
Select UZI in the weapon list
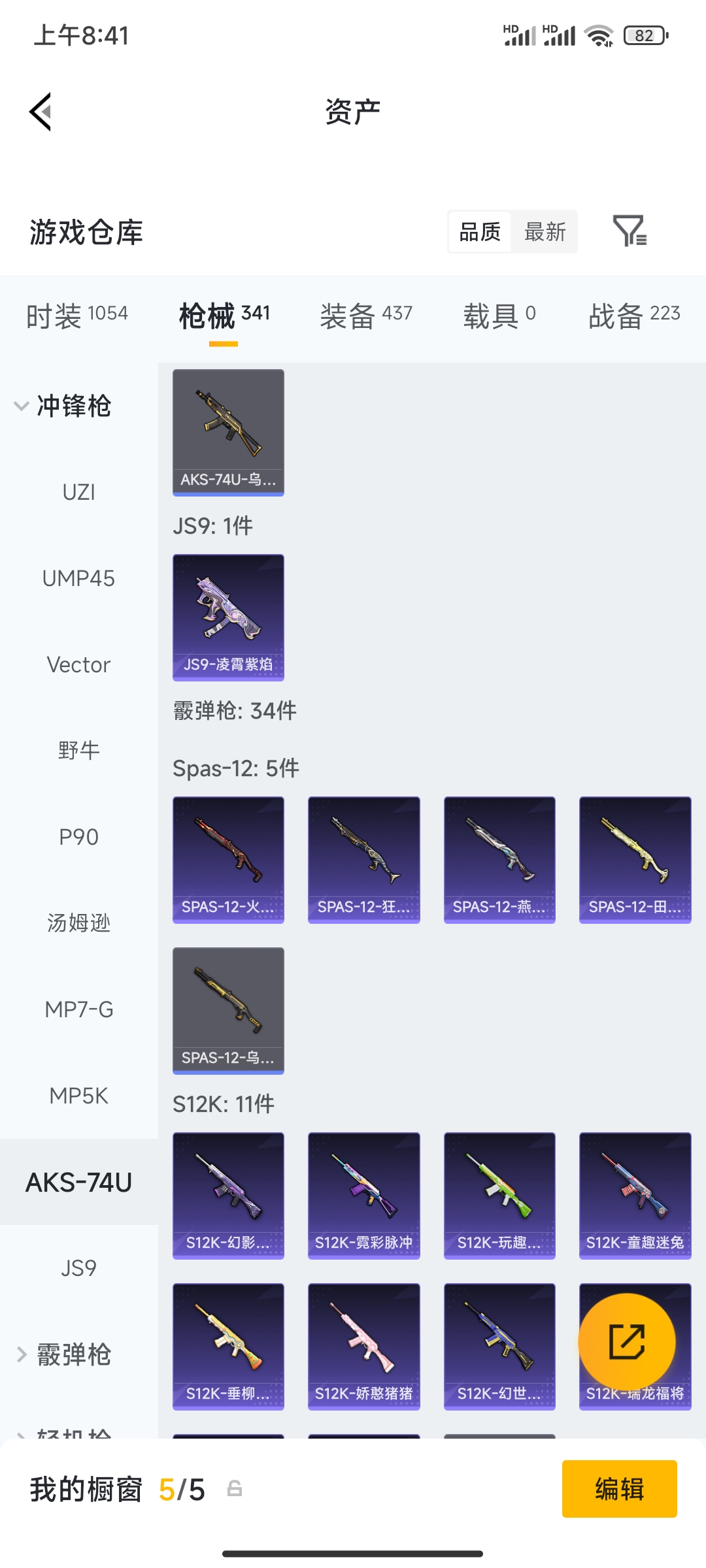79,492
